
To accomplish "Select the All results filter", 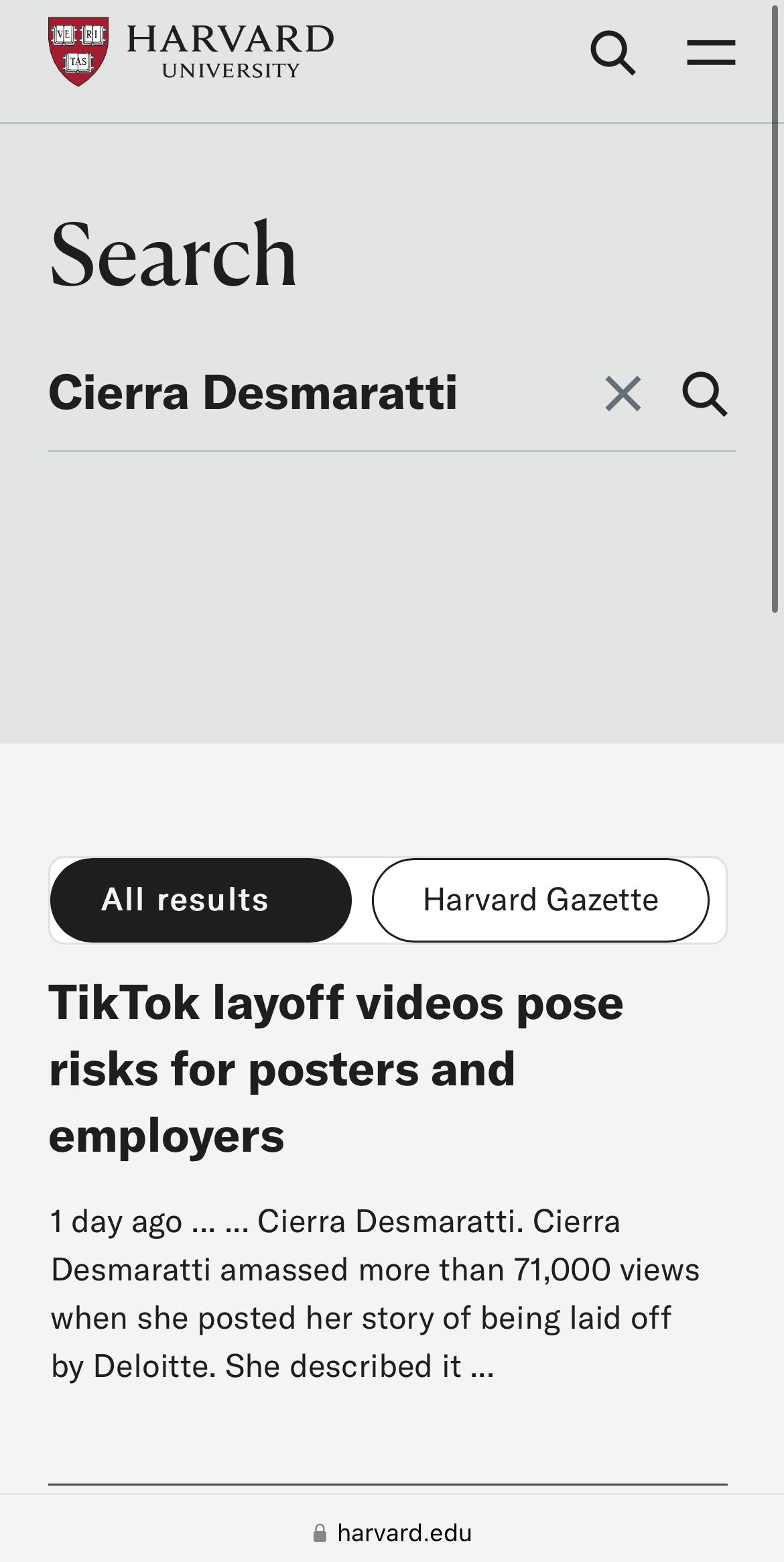I will coord(200,900).
